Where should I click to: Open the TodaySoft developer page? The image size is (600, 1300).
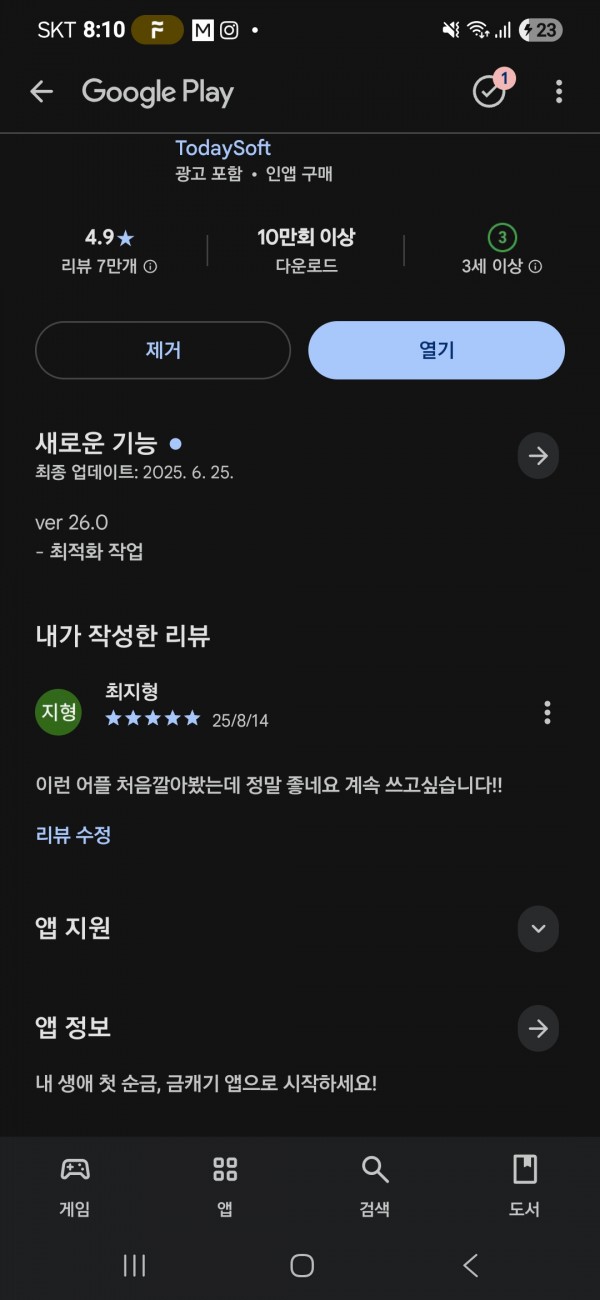coord(223,148)
